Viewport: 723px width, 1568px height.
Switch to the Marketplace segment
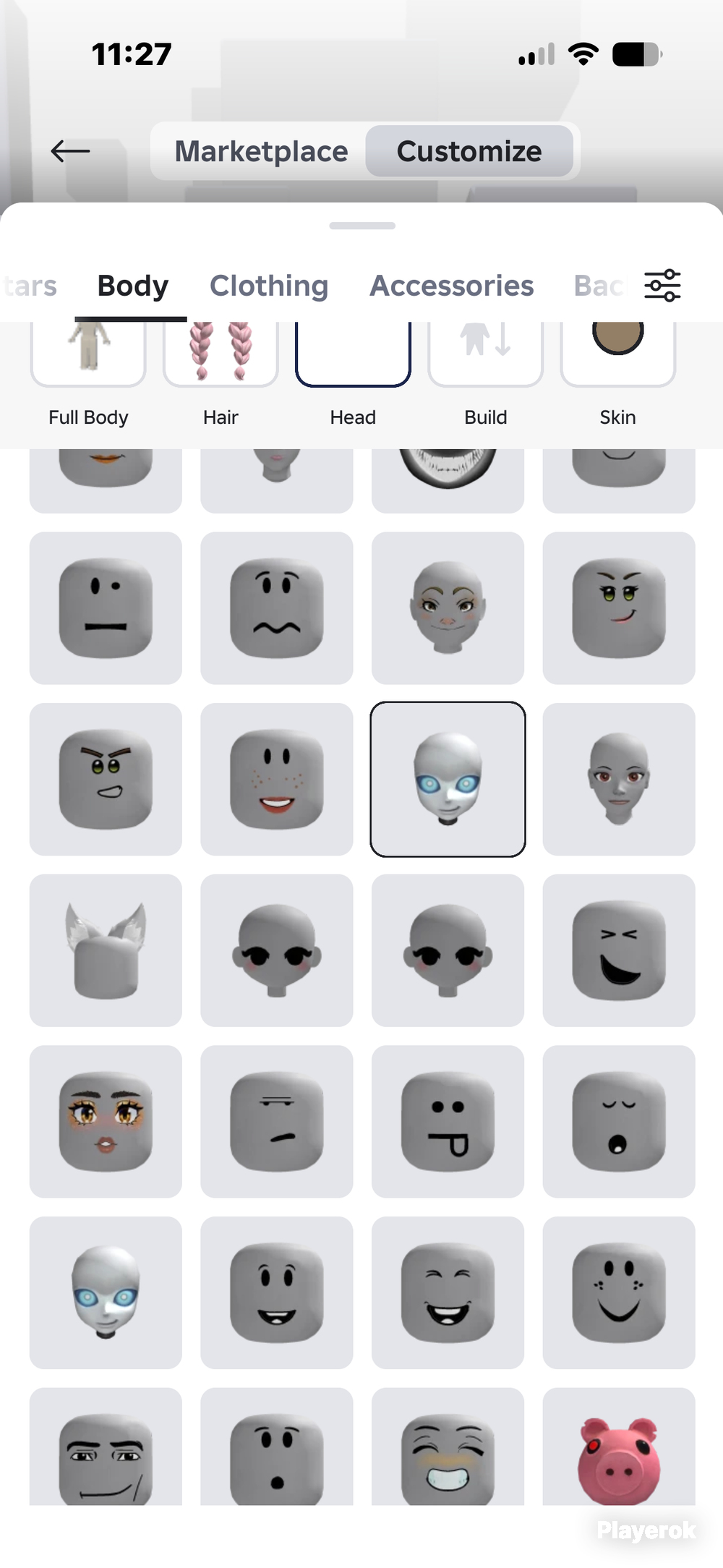click(261, 151)
